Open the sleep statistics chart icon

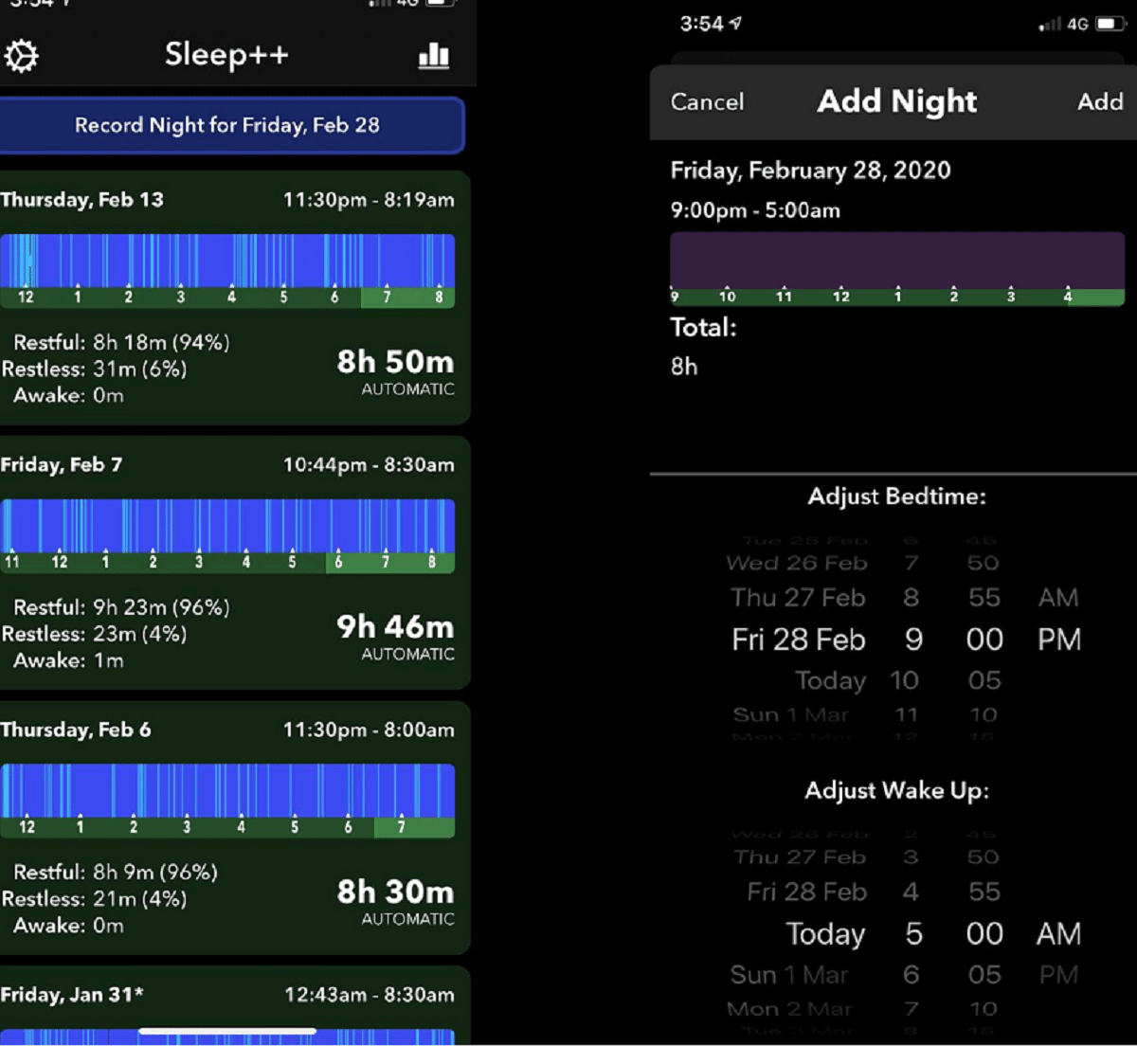click(434, 56)
